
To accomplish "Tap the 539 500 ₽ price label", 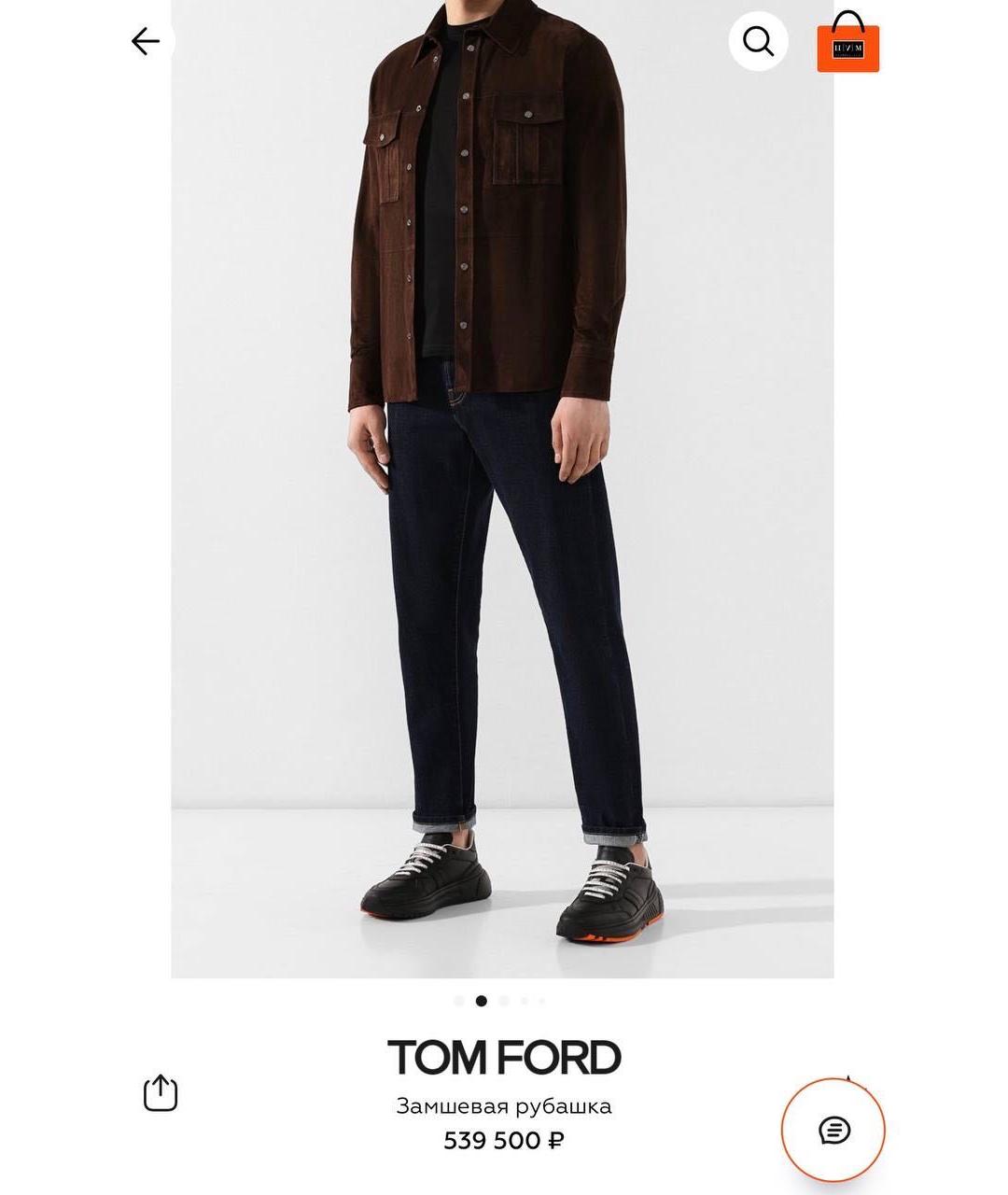I will coord(504,1139).
